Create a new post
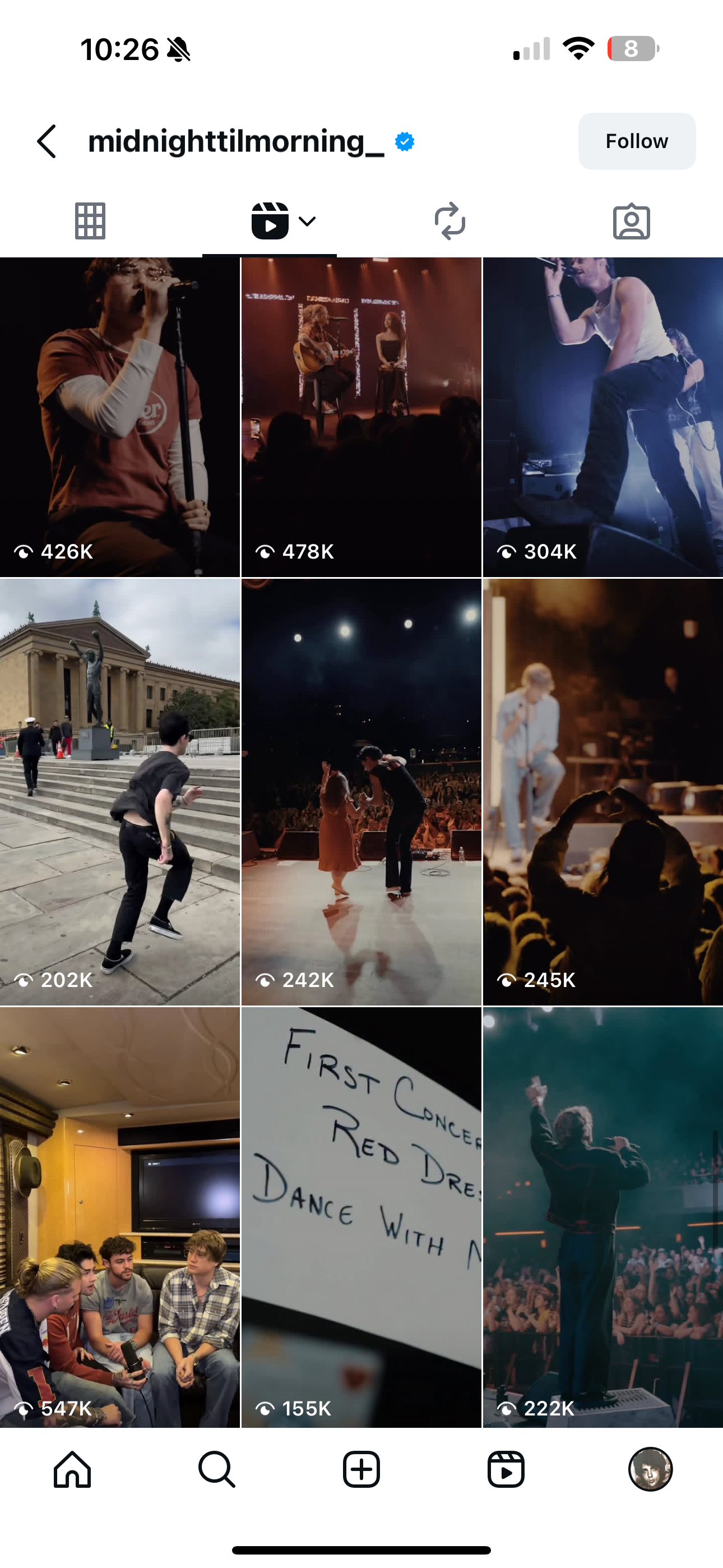723x1568 pixels. (361, 1469)
